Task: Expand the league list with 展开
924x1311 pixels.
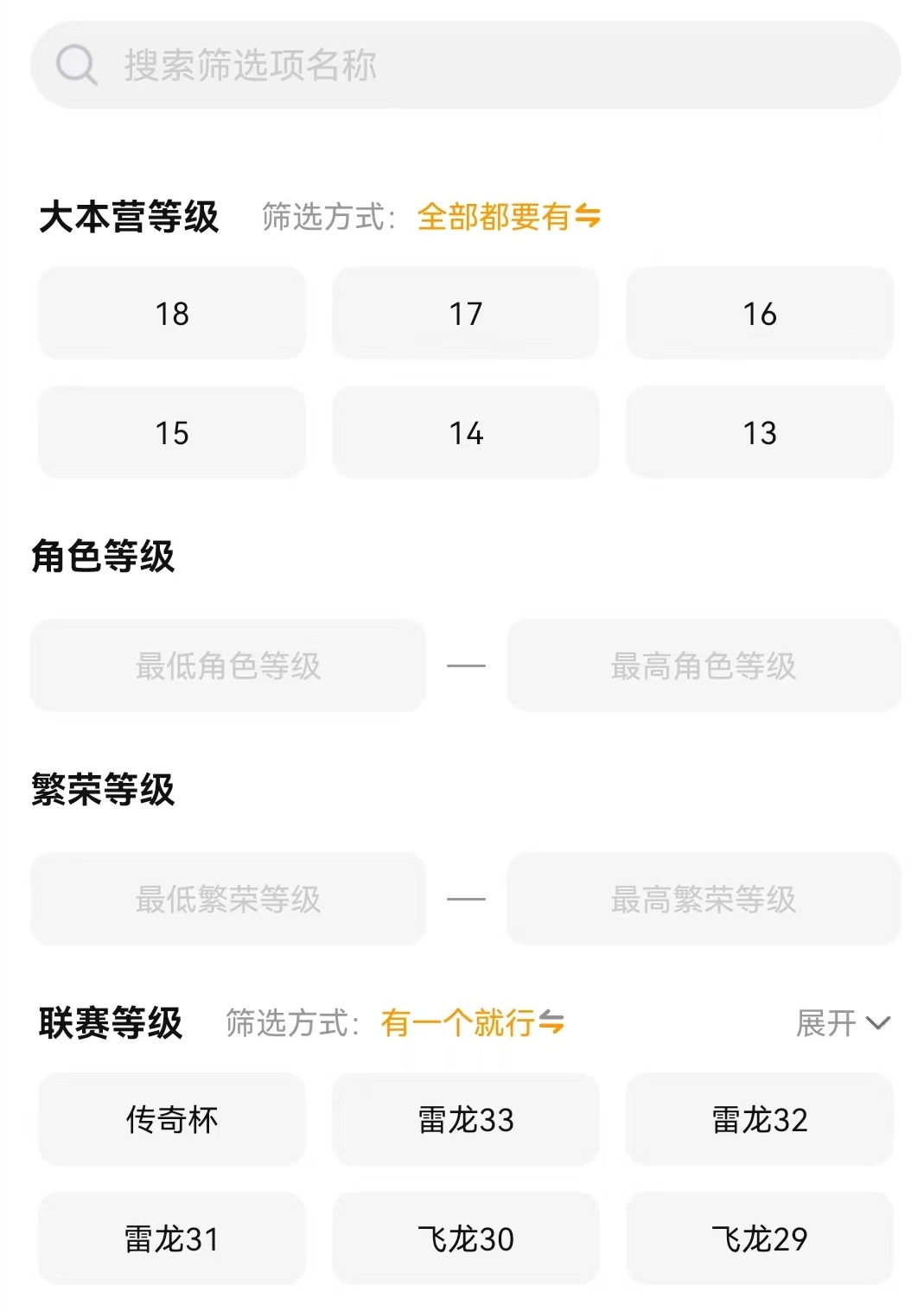Action: tap(842, 1023)
